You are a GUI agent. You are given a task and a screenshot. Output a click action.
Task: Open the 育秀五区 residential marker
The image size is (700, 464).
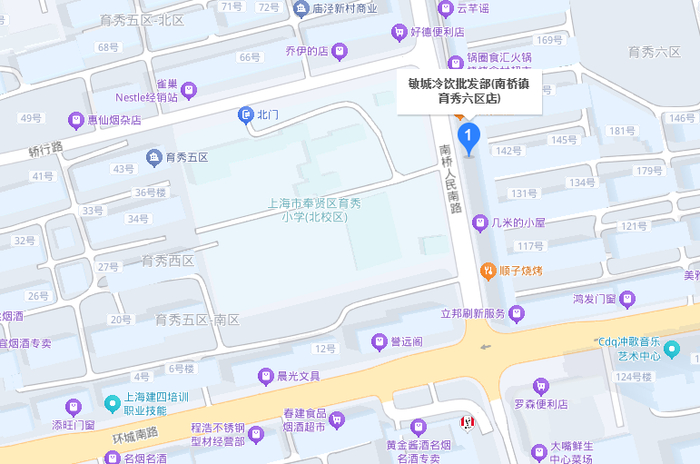(154, 158)
